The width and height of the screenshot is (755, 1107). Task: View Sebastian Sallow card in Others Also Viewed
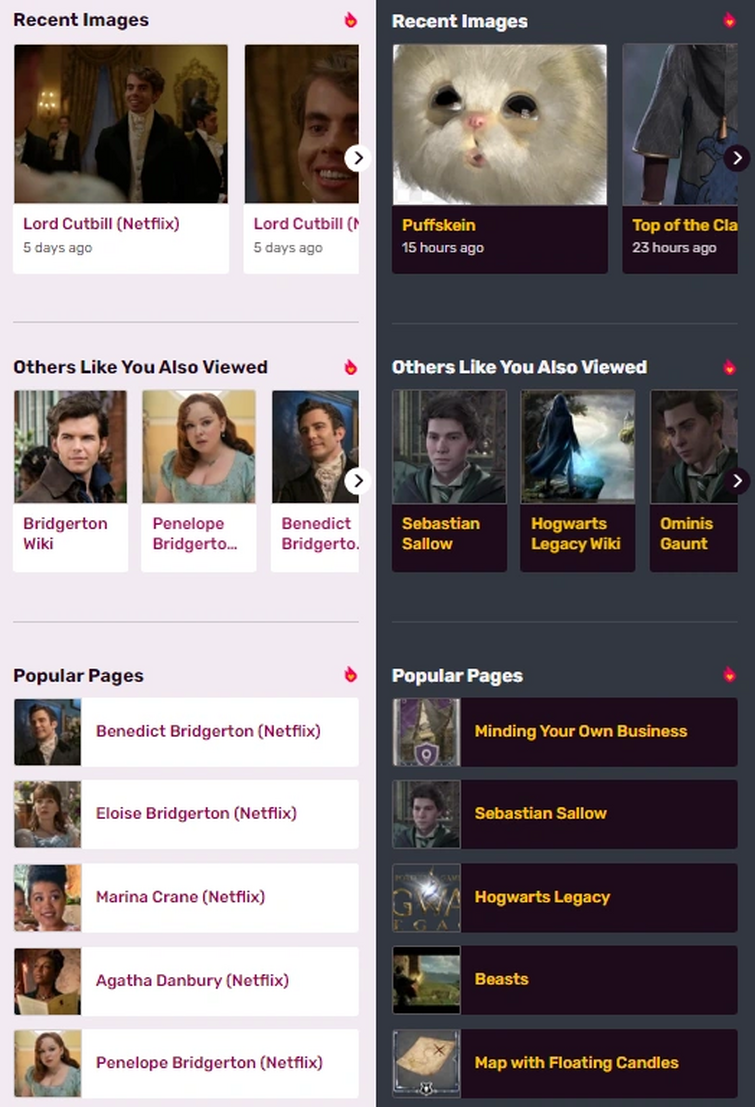pos(449,480)
